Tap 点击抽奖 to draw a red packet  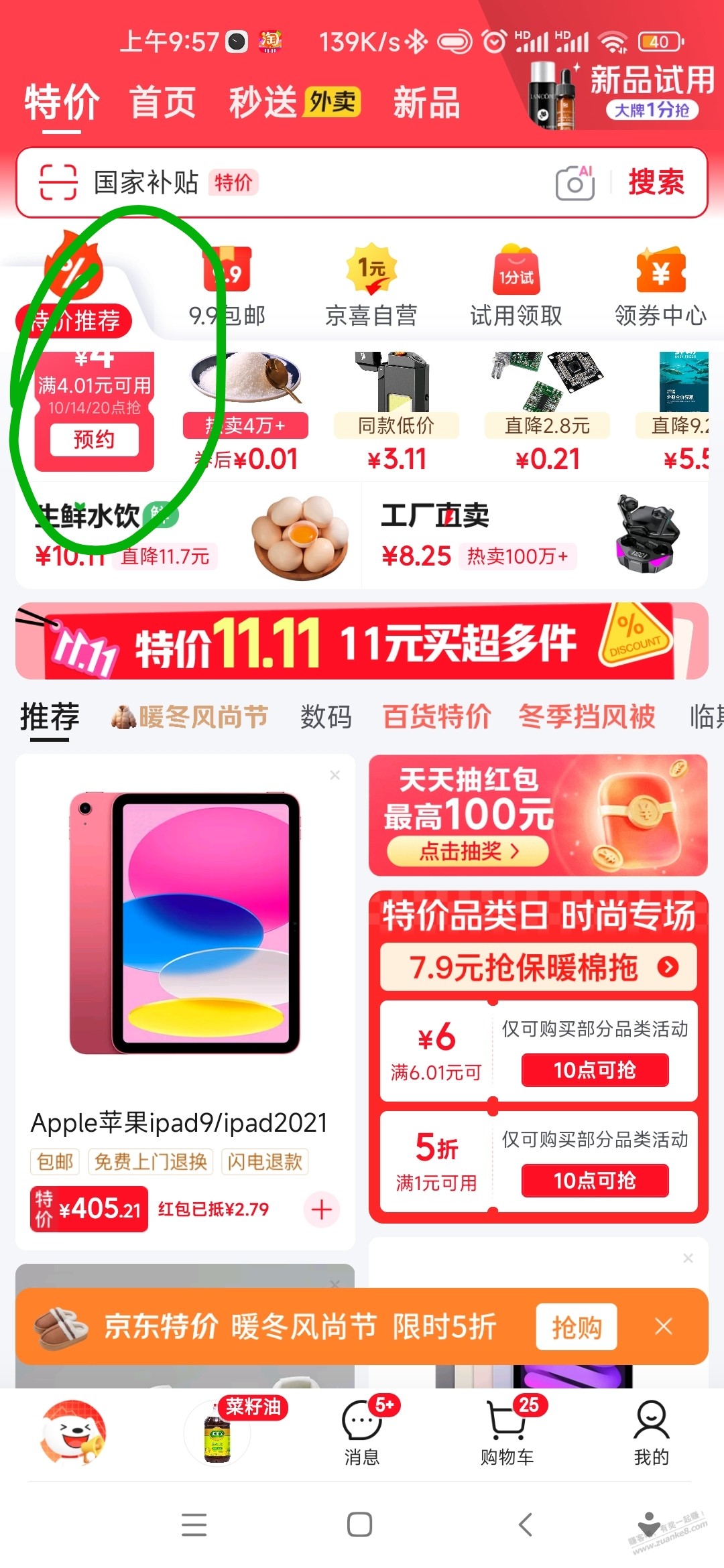468,851
